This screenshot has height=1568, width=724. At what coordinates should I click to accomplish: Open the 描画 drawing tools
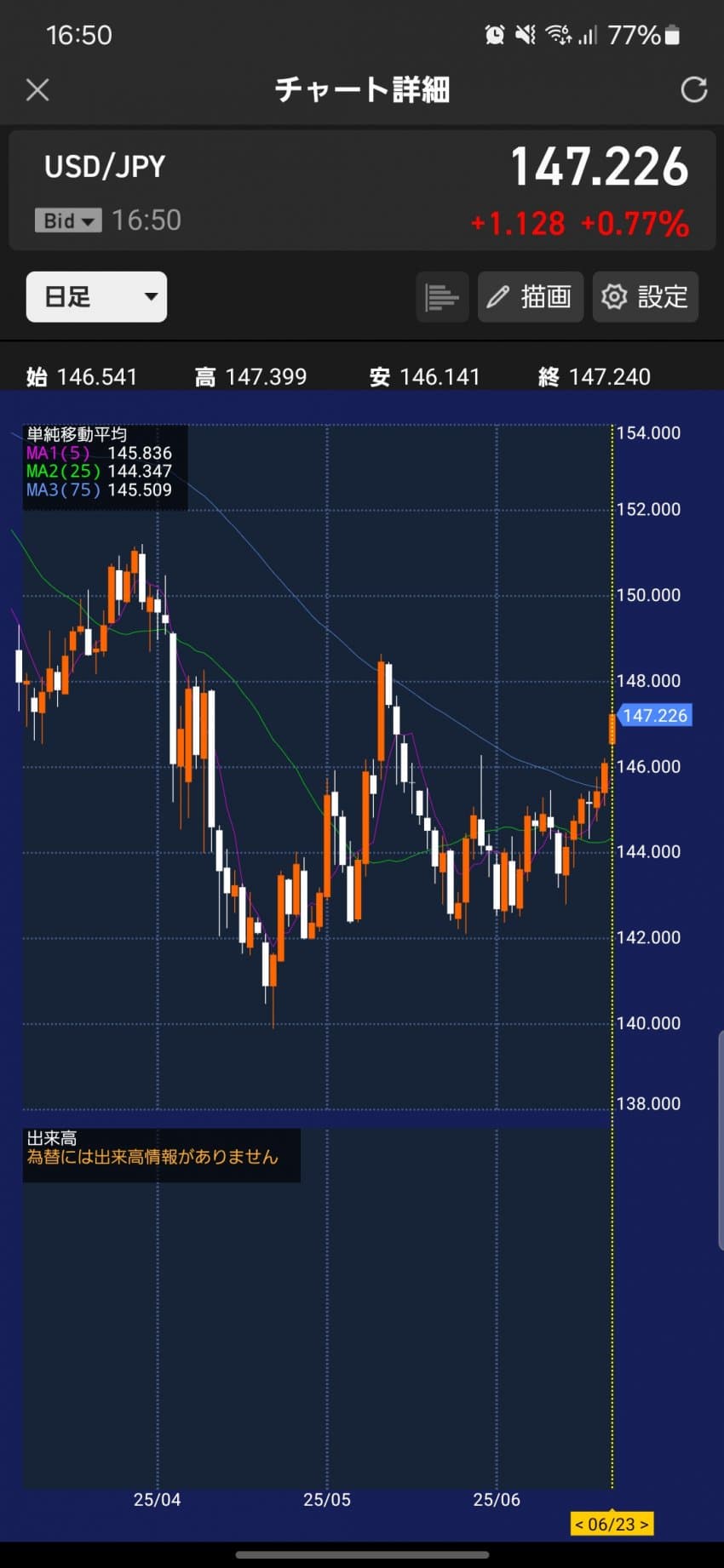pyautogui.click(x=530, y=296)
